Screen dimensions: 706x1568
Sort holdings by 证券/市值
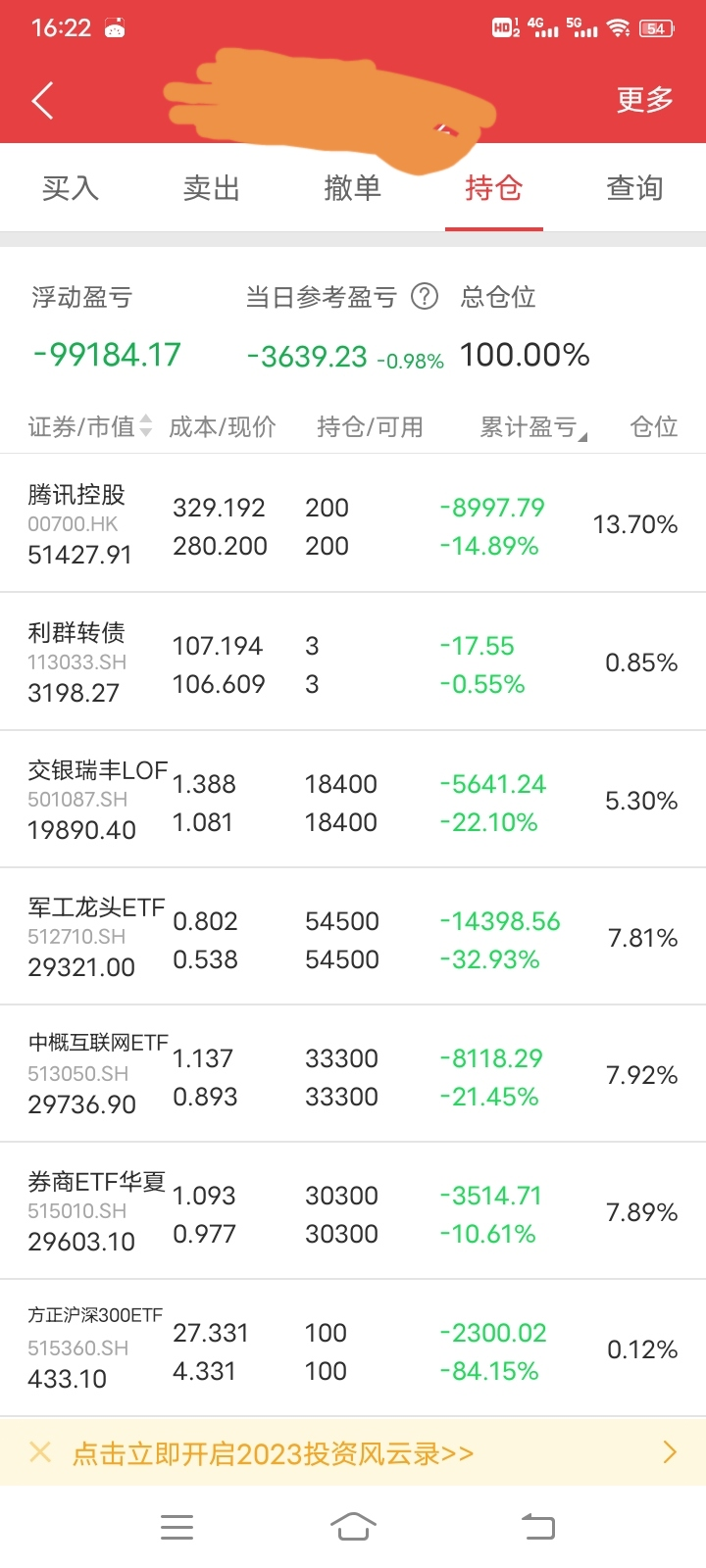(x=90, y=426)
